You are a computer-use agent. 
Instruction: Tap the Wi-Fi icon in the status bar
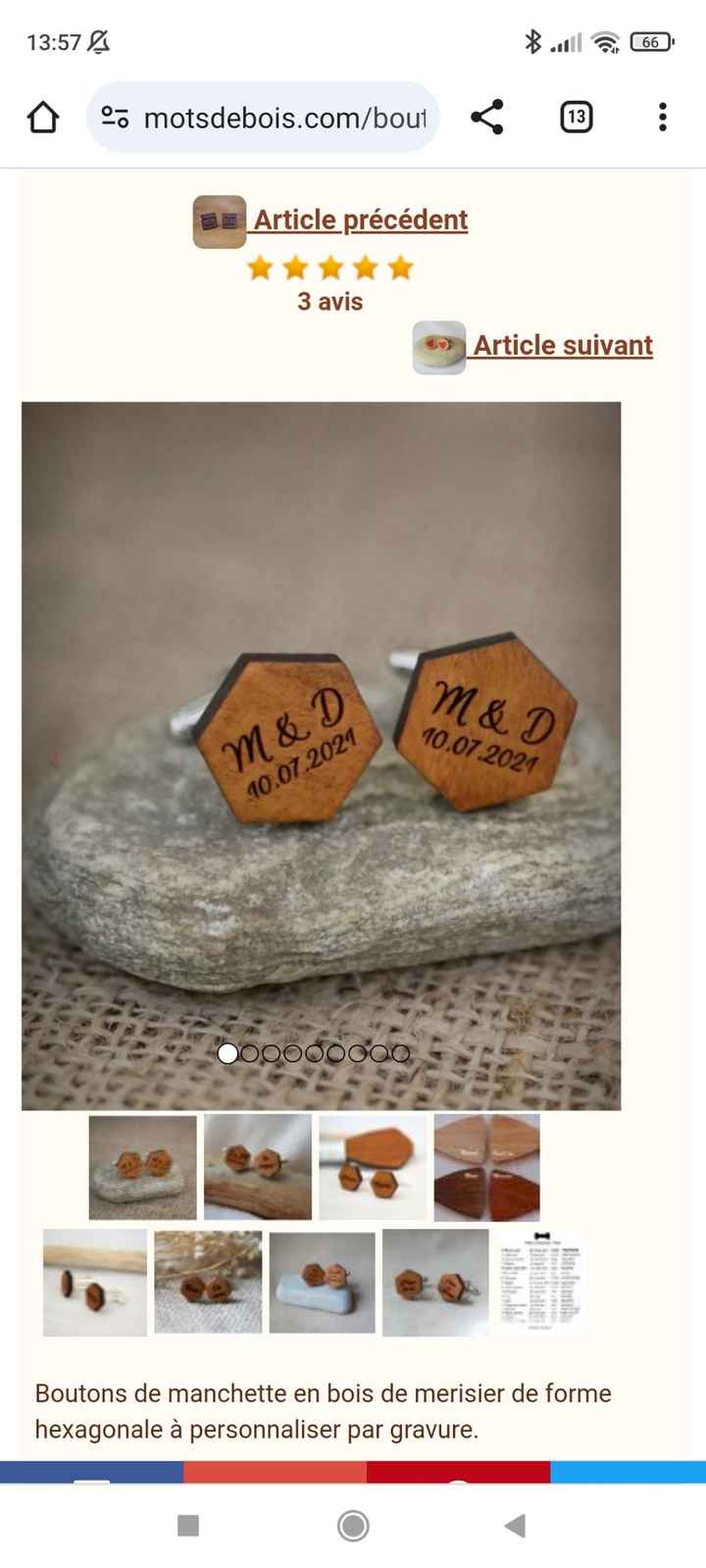[x=605, y=42]
